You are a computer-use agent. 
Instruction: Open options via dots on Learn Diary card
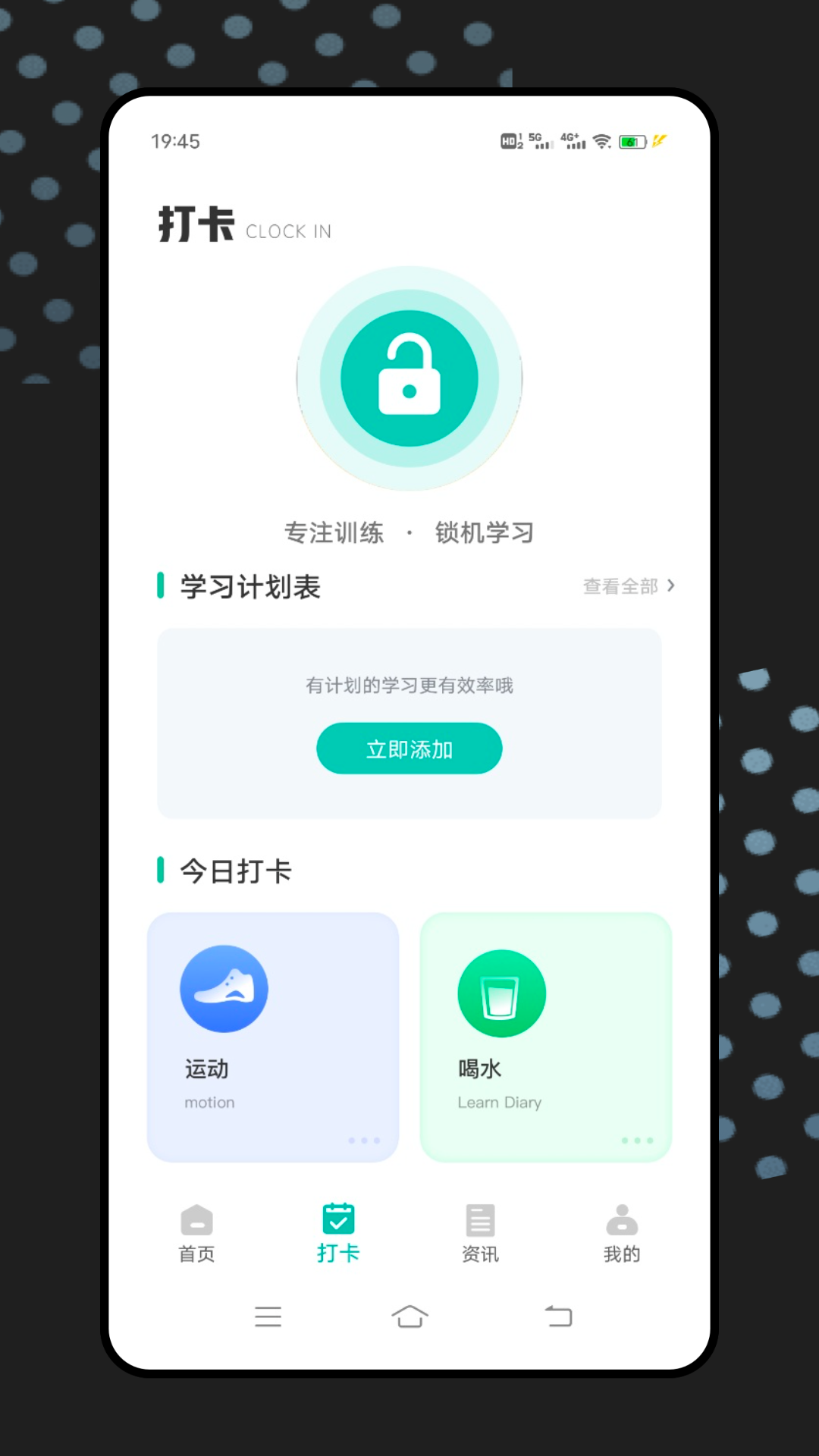click(x=637, y=1139)
